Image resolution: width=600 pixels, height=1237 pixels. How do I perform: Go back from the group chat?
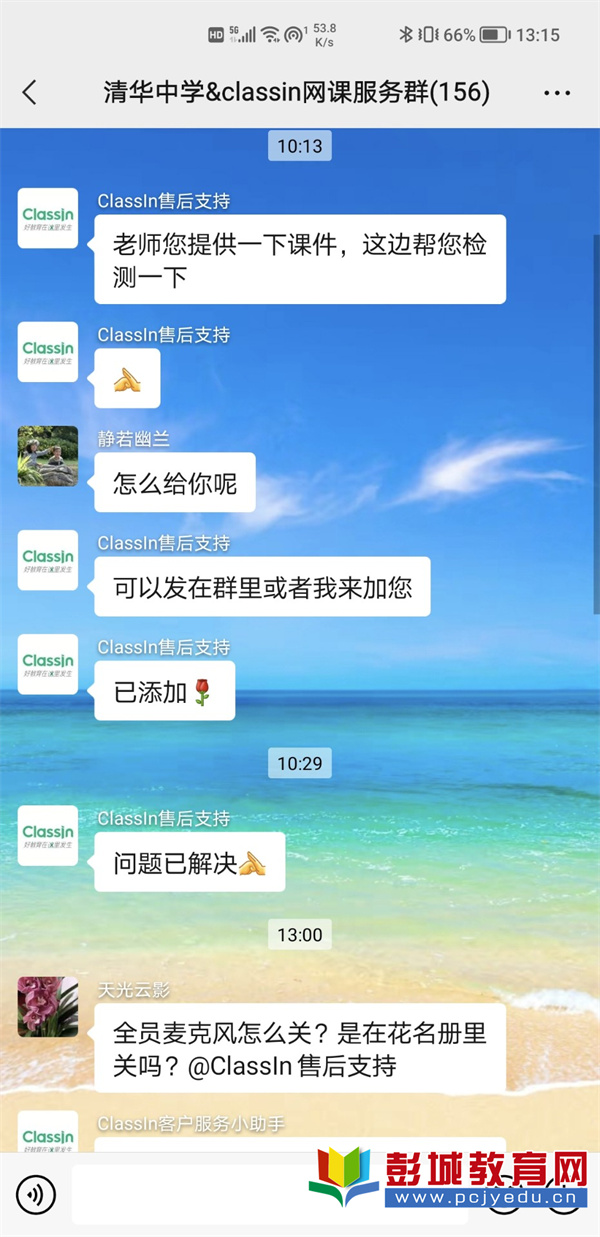29,93
